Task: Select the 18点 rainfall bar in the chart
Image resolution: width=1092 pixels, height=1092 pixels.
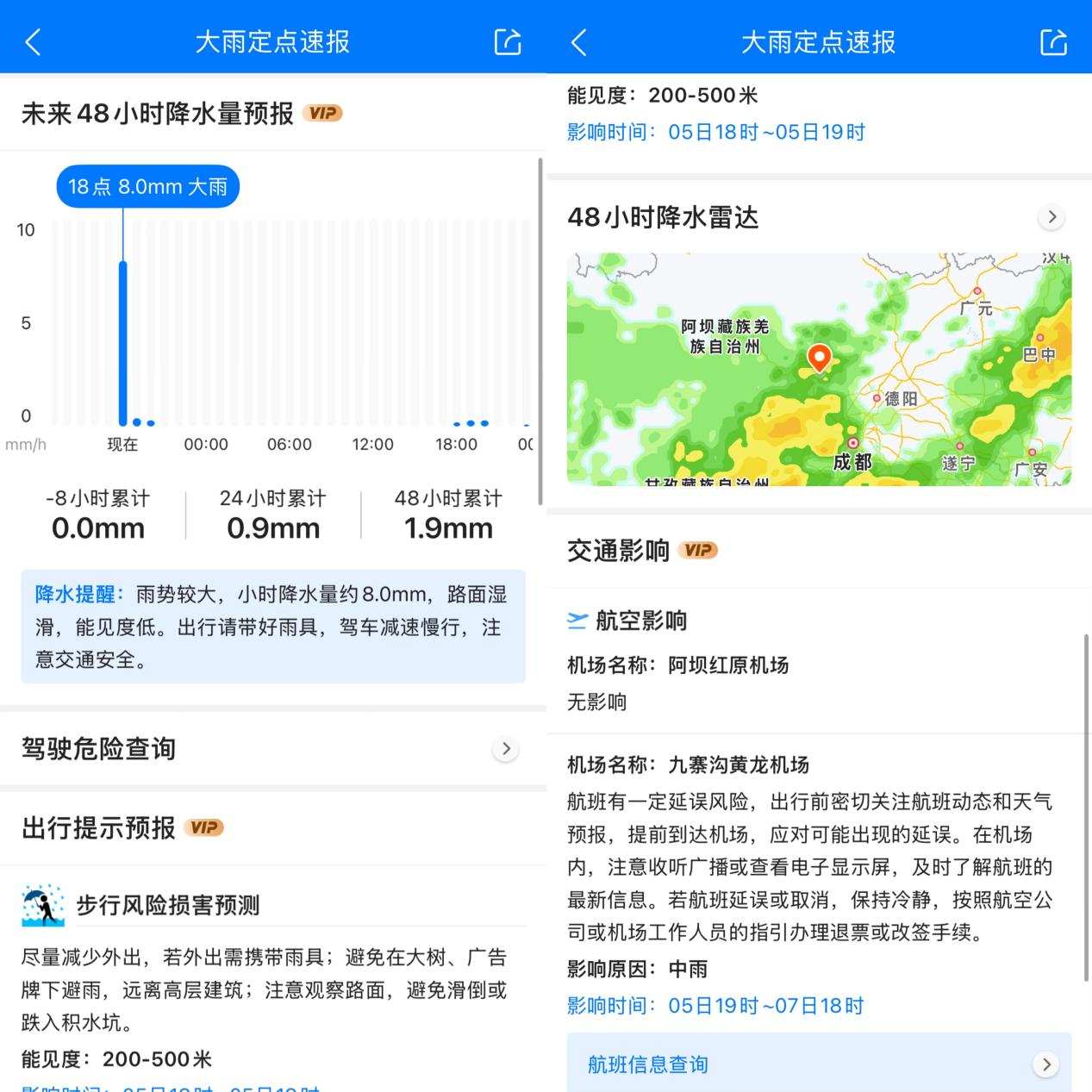Action: [x=122, y=343]
